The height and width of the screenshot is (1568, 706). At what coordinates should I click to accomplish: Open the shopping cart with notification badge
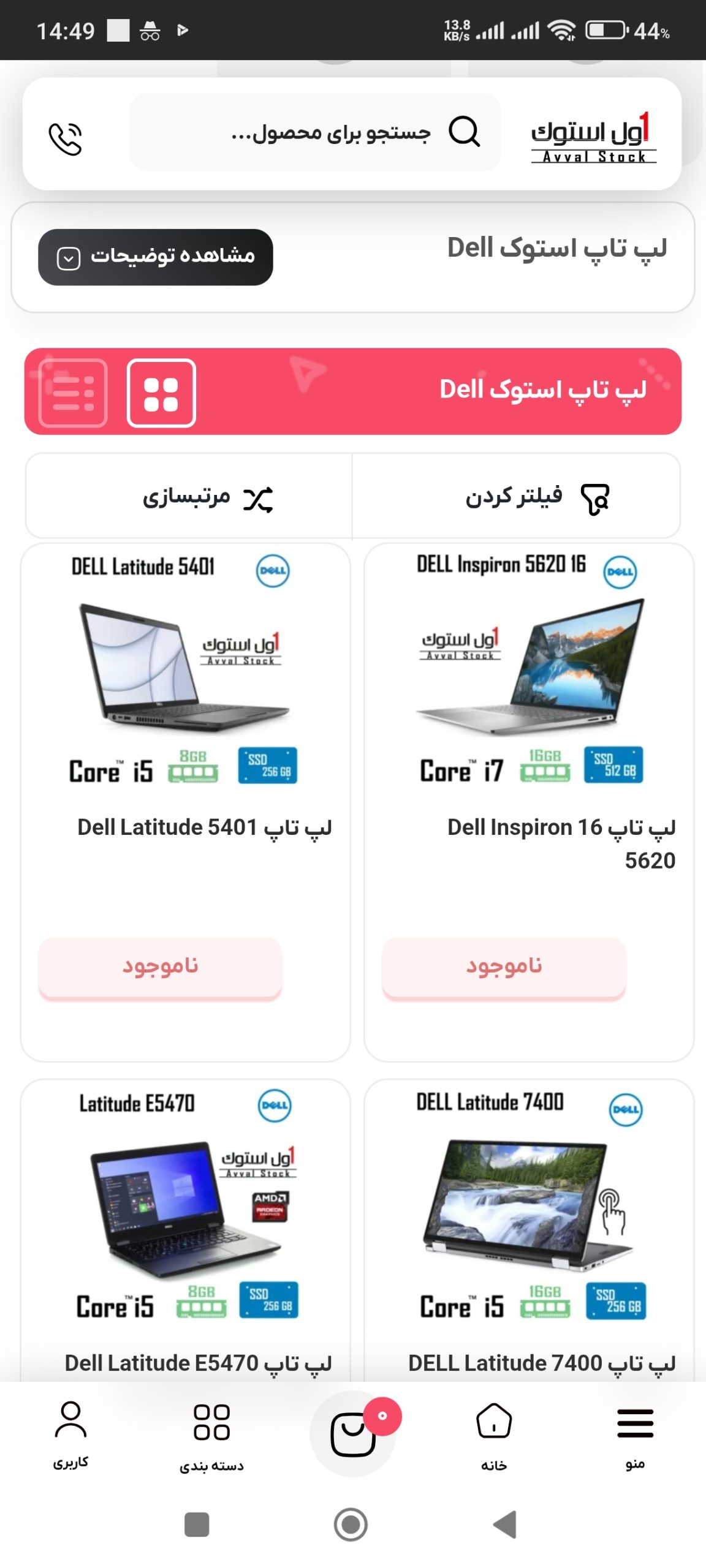pos(352,1433)
